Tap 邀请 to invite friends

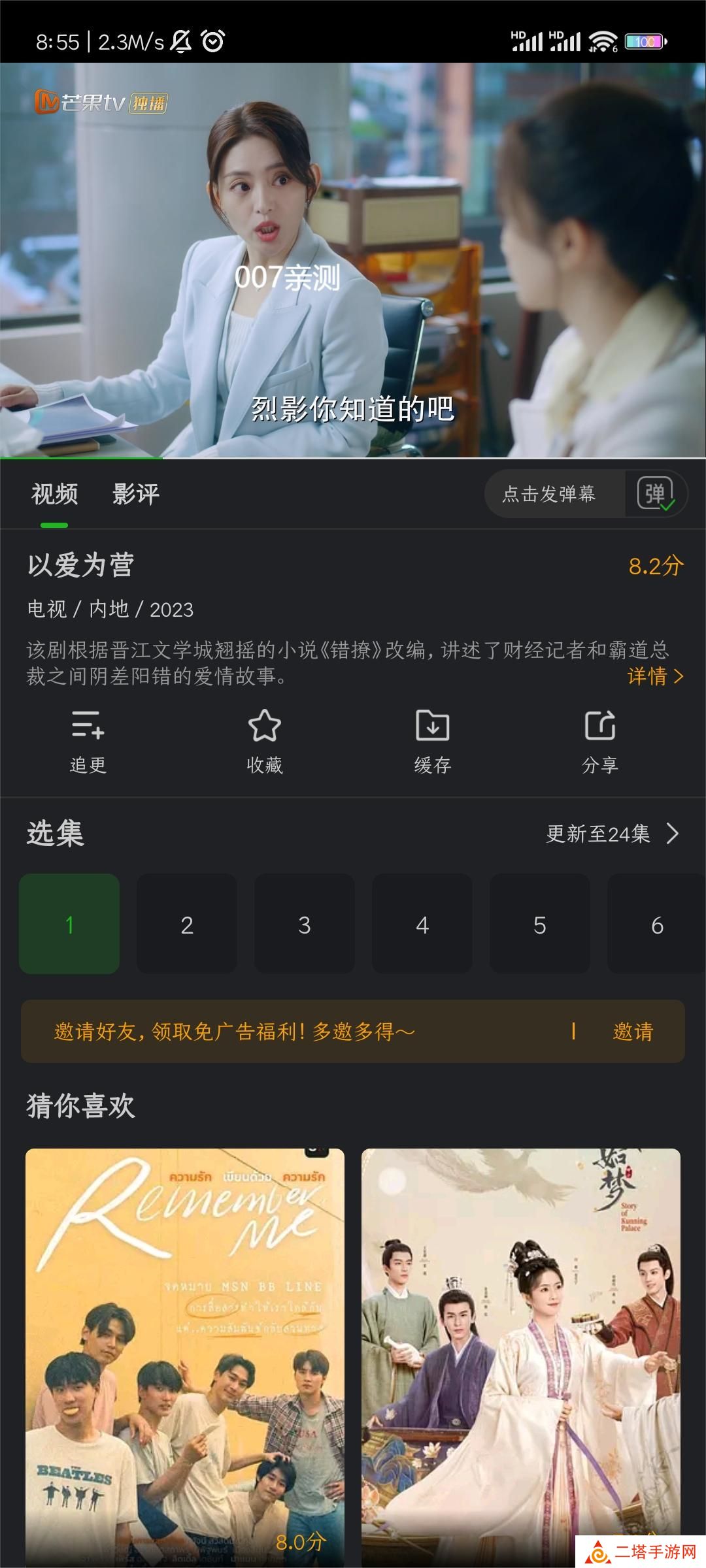(633, 1032)
